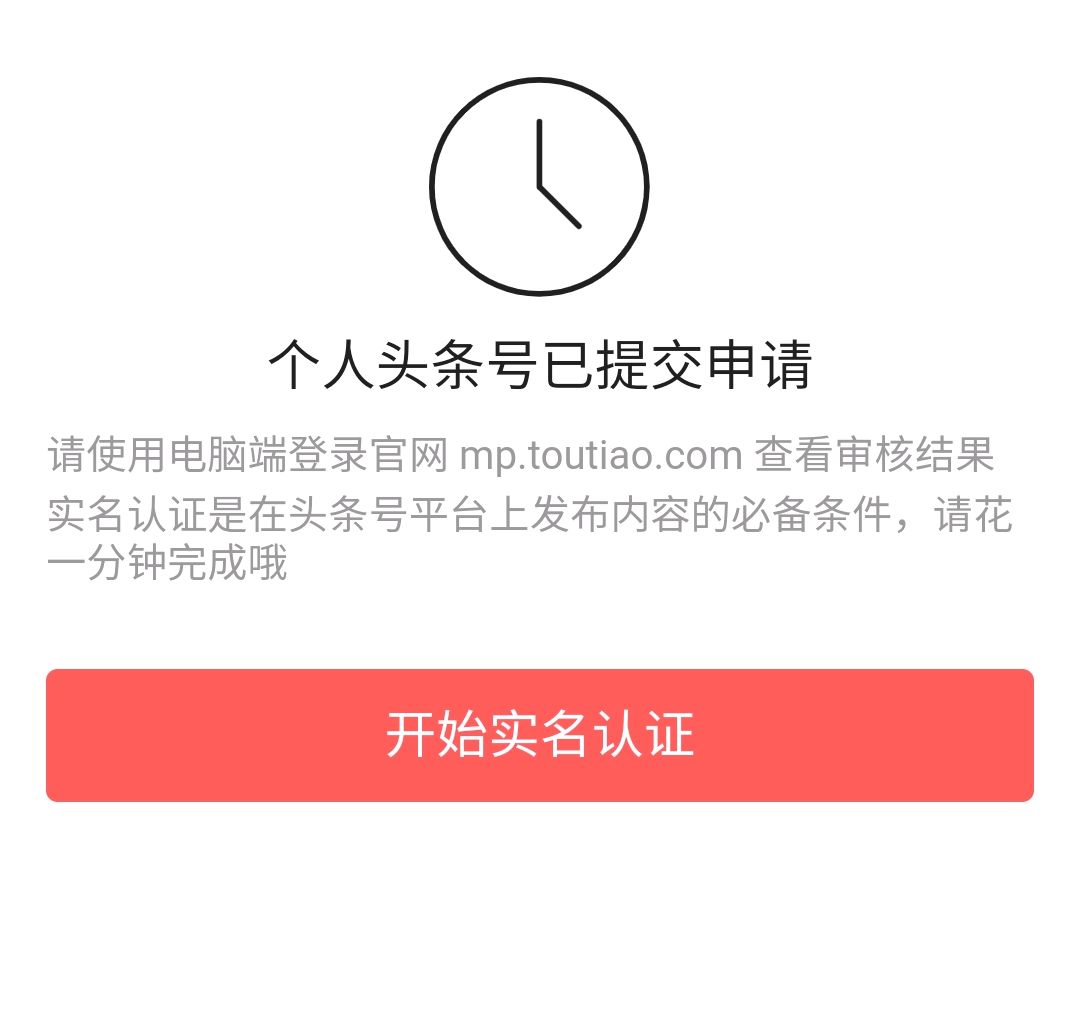
Task: Tap the 开始实名认证 button
Action: pyautogui.click(x=540, y=735)
